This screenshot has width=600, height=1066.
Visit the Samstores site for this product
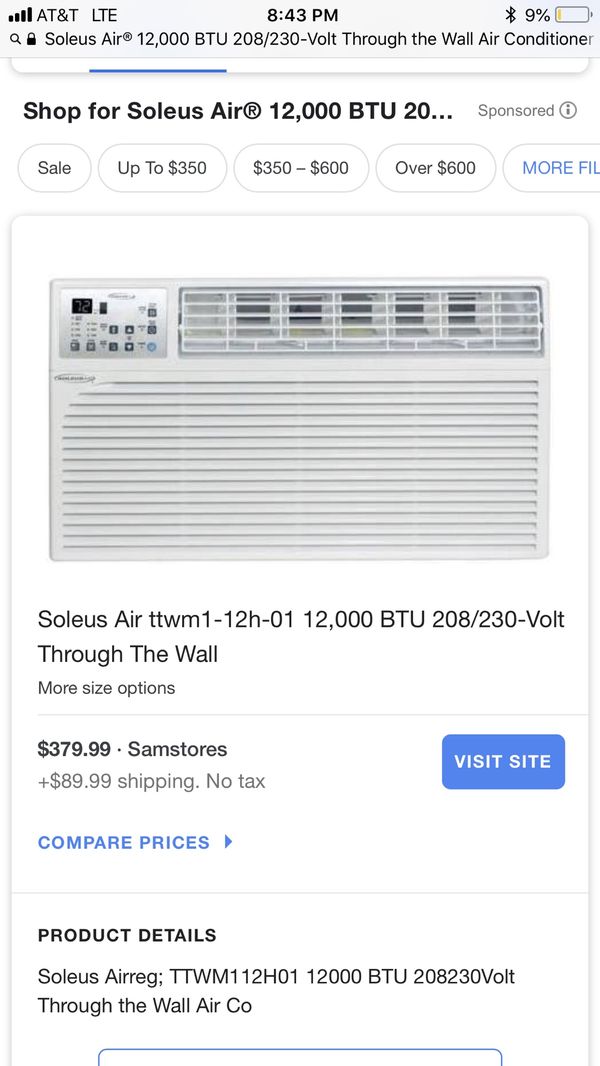503,761
